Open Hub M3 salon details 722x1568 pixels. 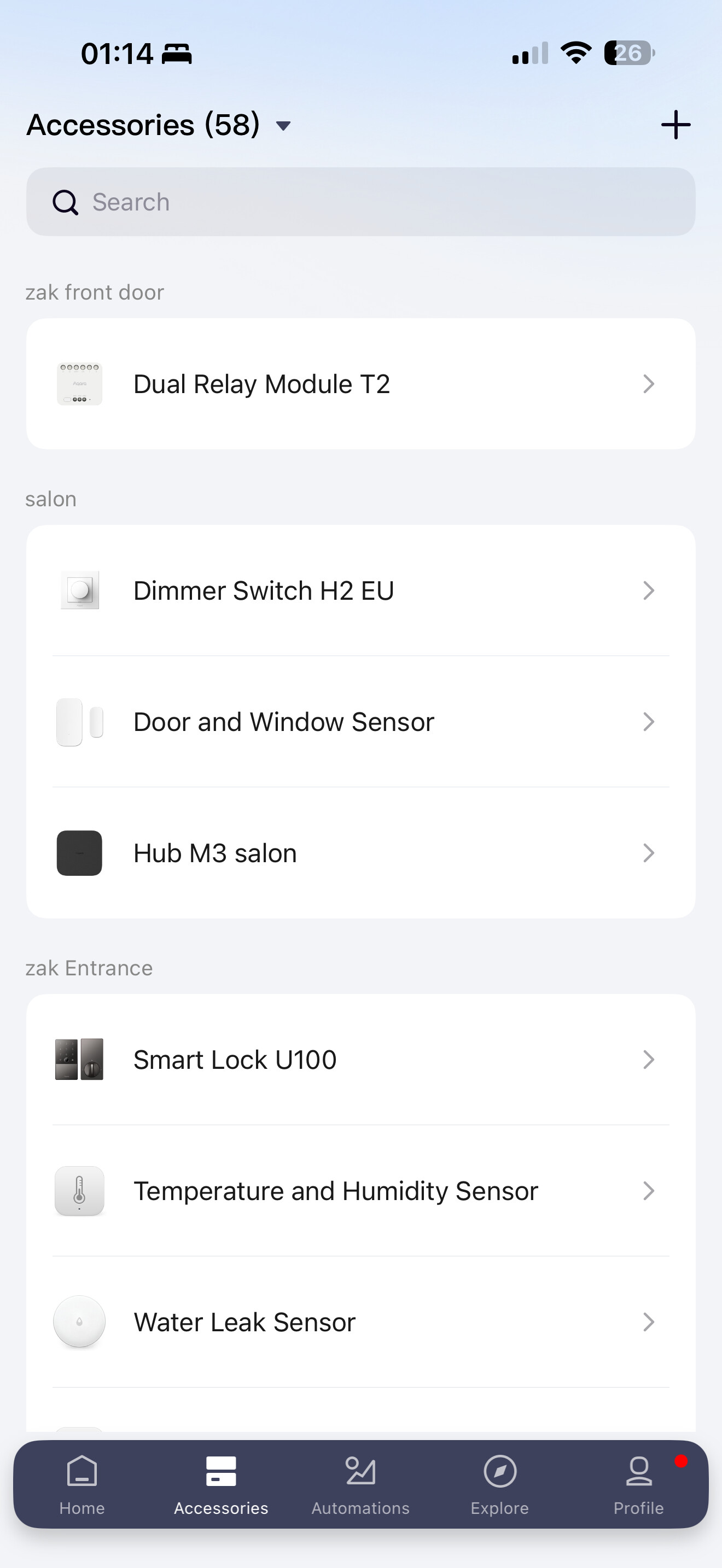[360, 853]
